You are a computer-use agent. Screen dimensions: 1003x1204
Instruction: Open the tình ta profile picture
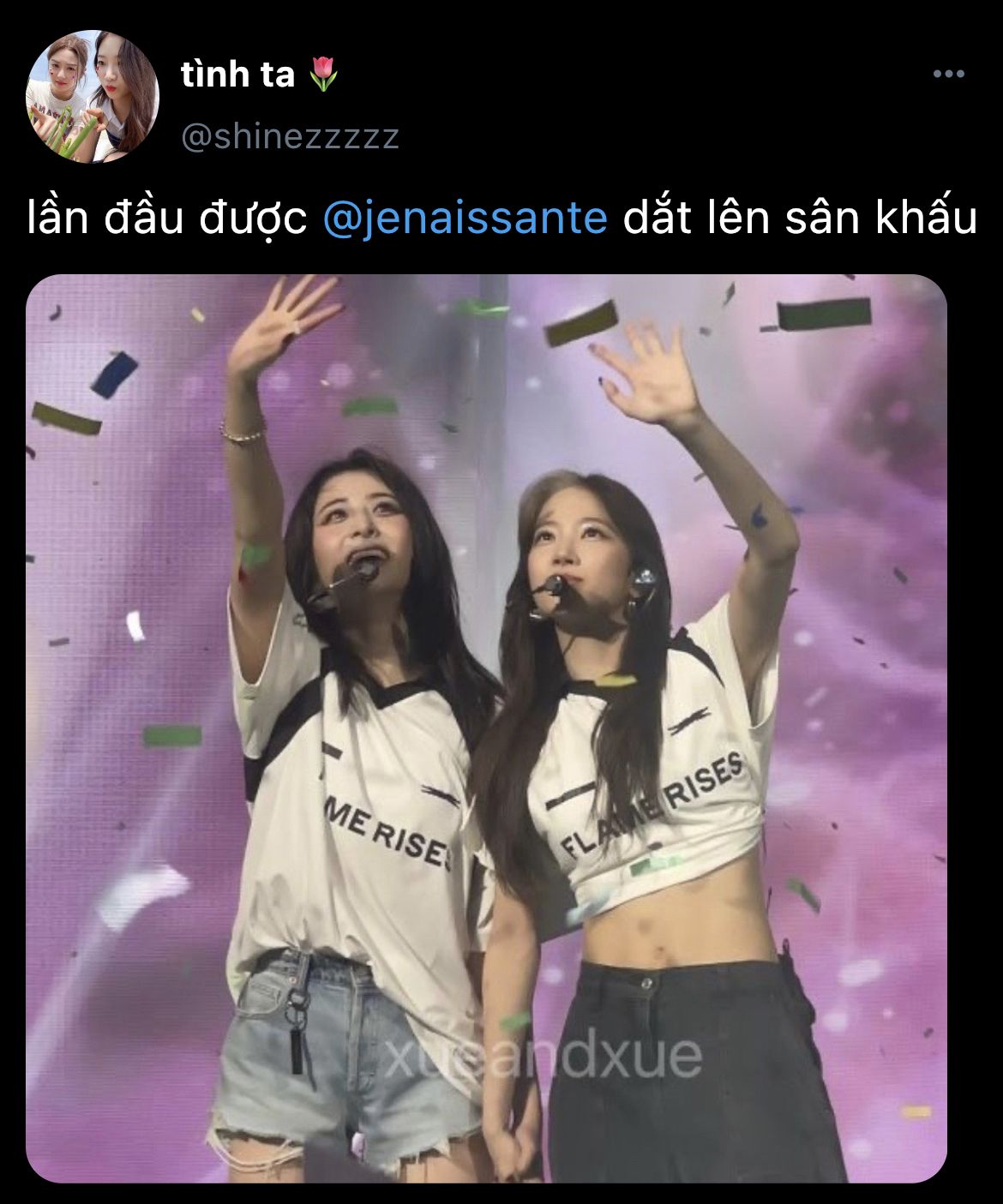coord(93,97)
